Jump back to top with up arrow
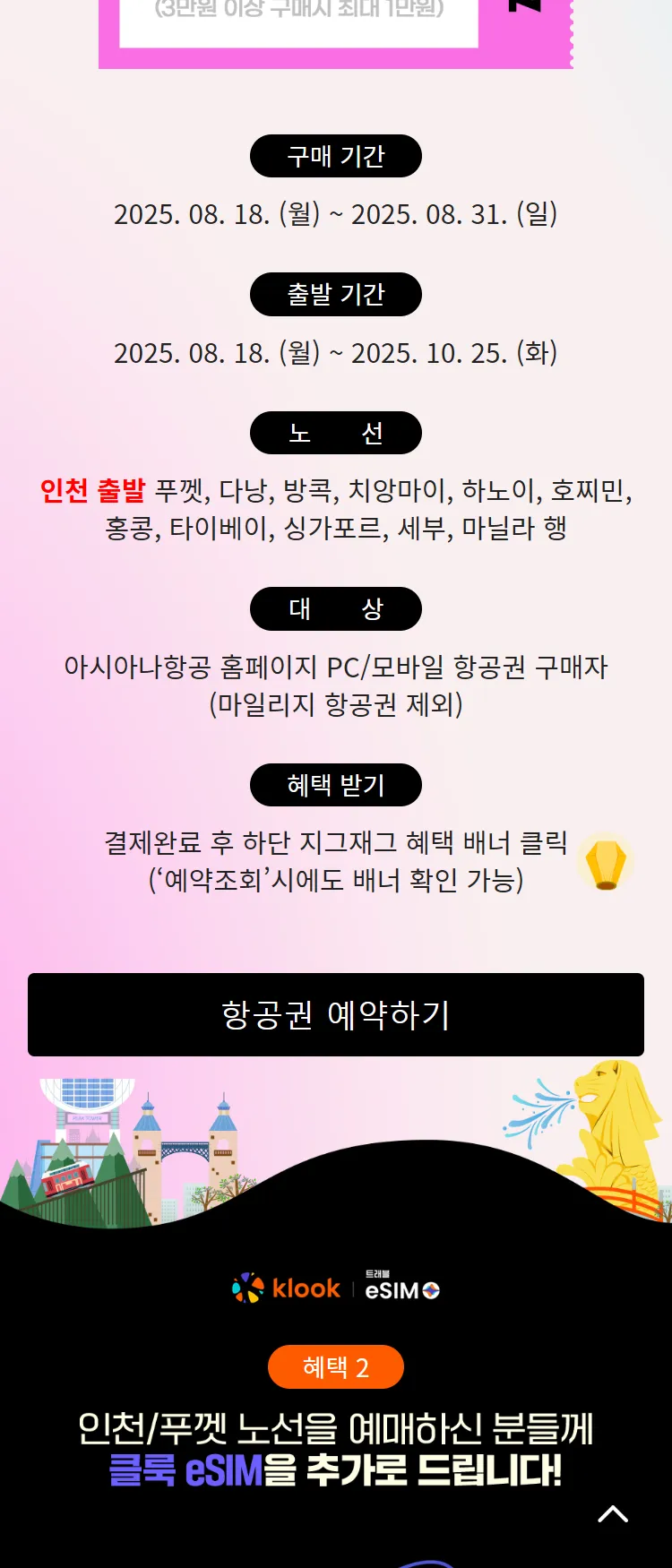The height and width of the screenshot is (1568, 672). pos(613,1514)
